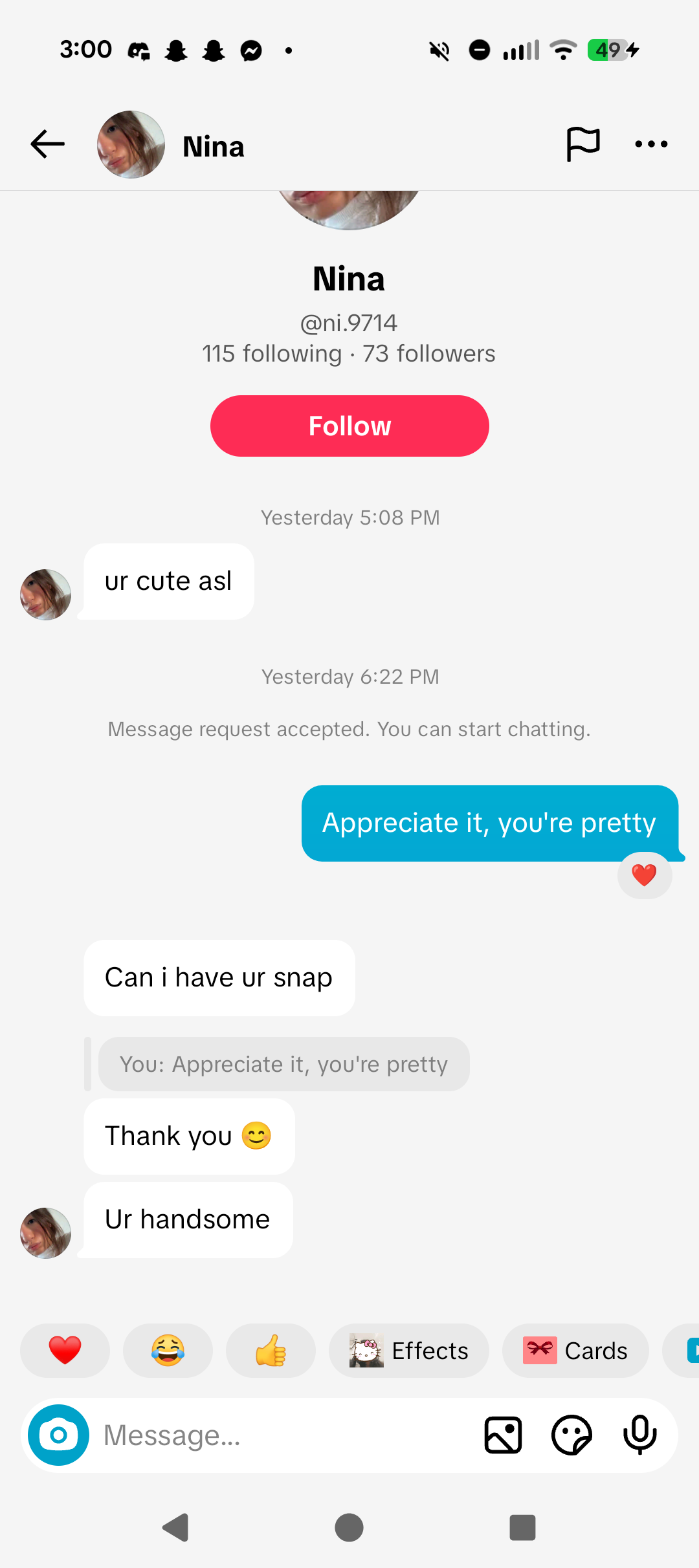Attach a photo from the gallery icon
This screenshot has width=699, height=1568.
[503, 1435]
